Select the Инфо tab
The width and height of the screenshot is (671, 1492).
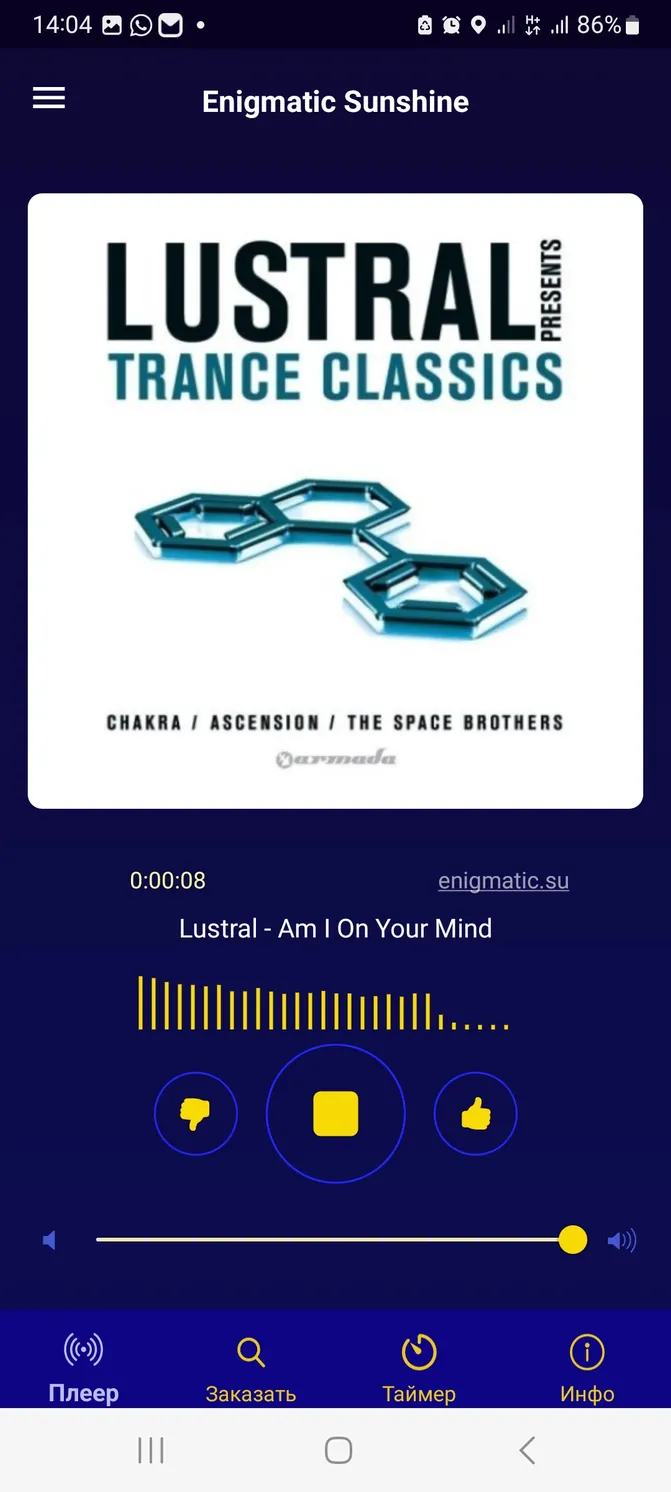(x=587, y=1368)
